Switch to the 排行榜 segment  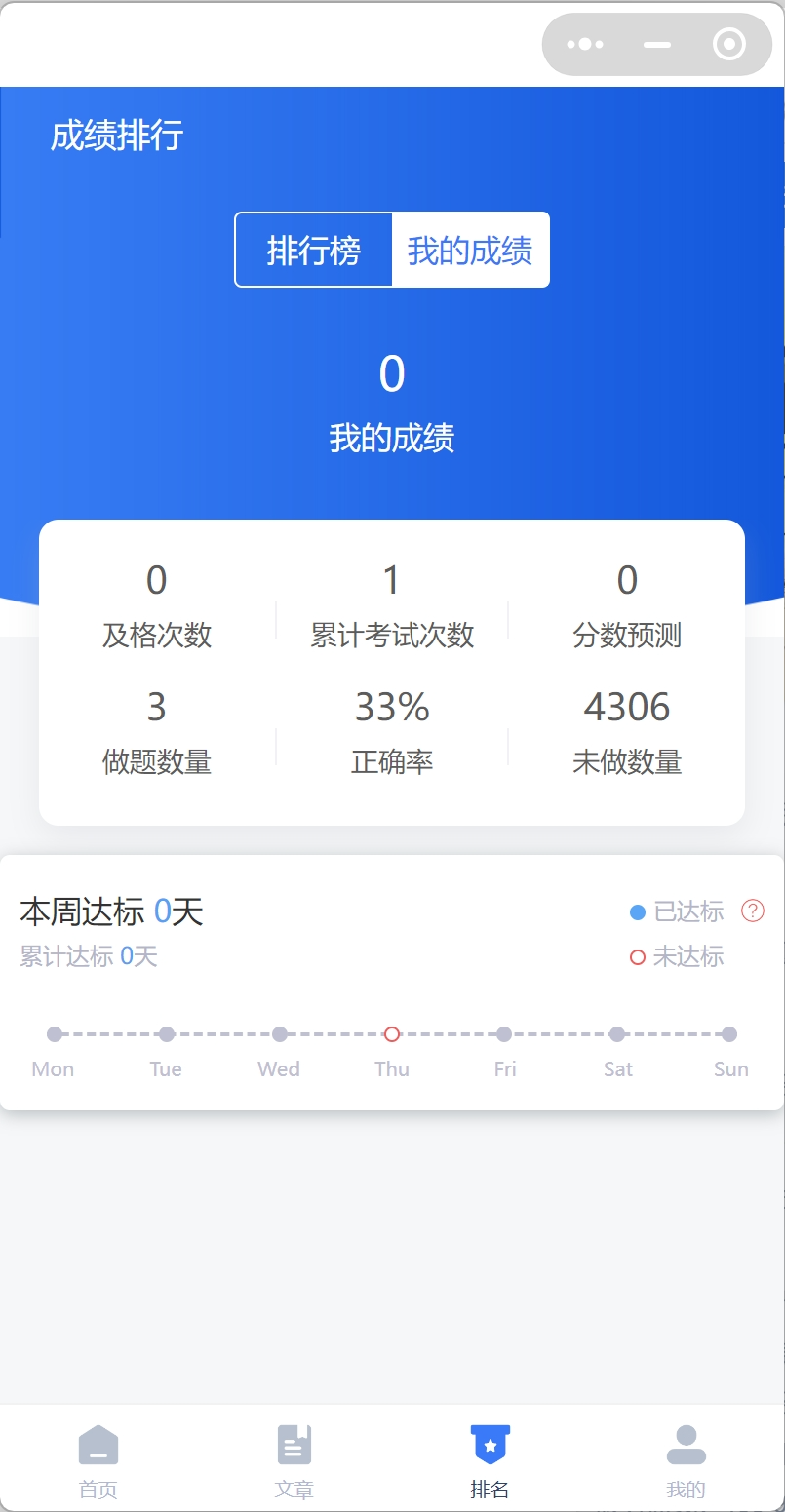pos(314,251)
